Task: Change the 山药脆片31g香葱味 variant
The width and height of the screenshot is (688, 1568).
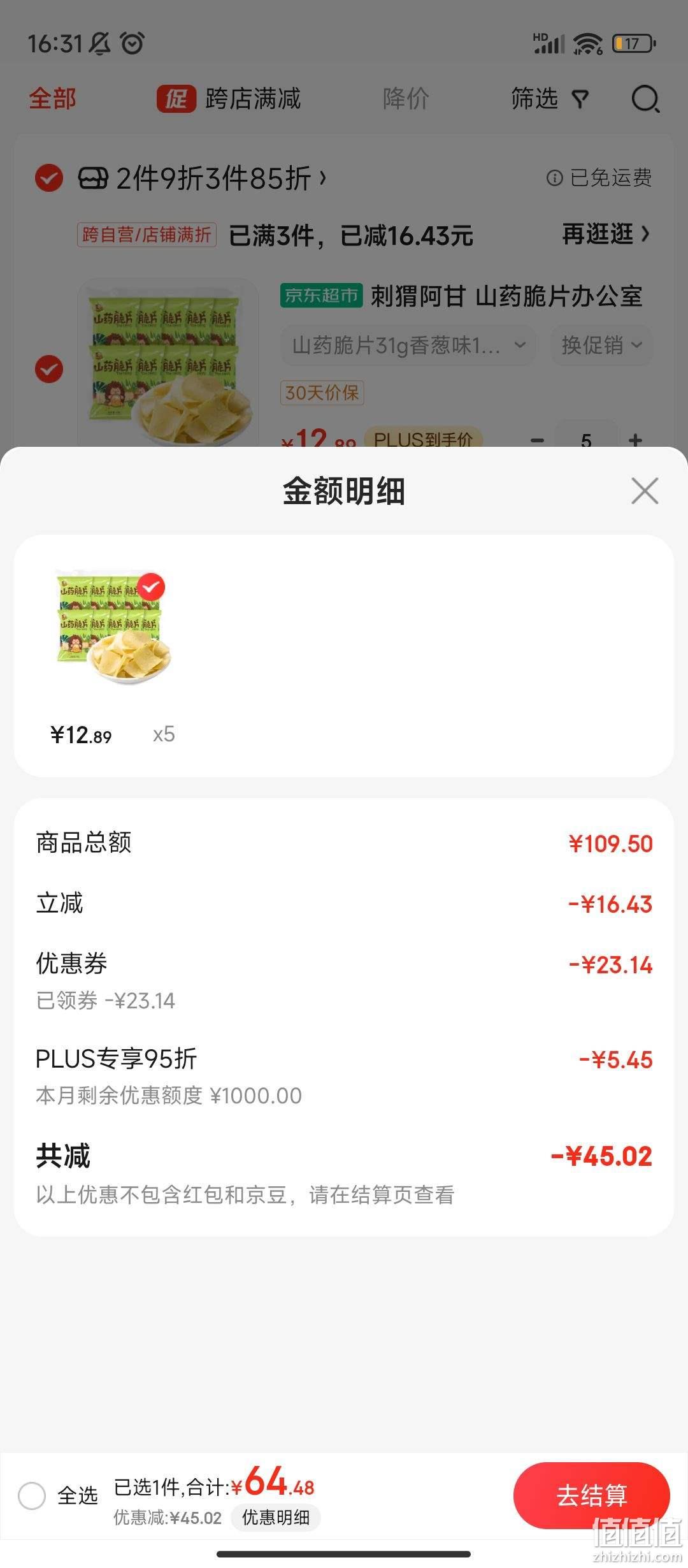Action: (408, 345)
